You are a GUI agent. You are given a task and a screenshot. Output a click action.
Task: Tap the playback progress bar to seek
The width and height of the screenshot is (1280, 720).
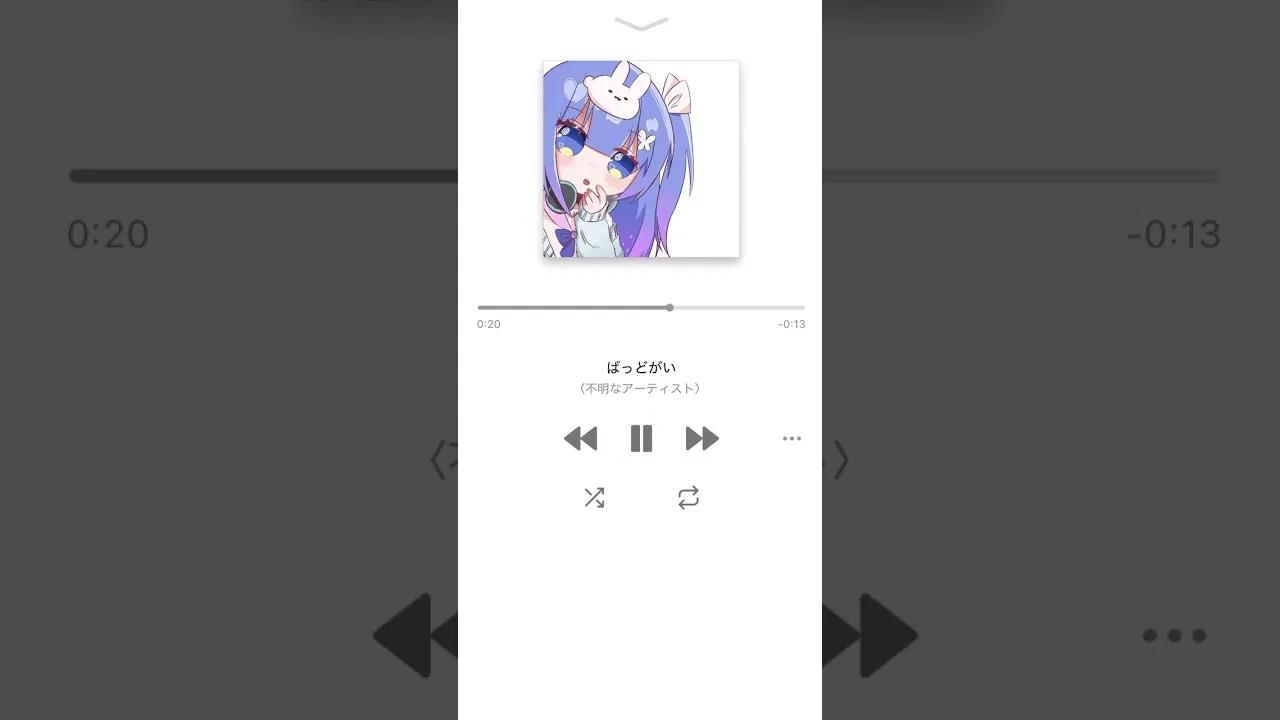pyautogui.click(x=640, y=308)
